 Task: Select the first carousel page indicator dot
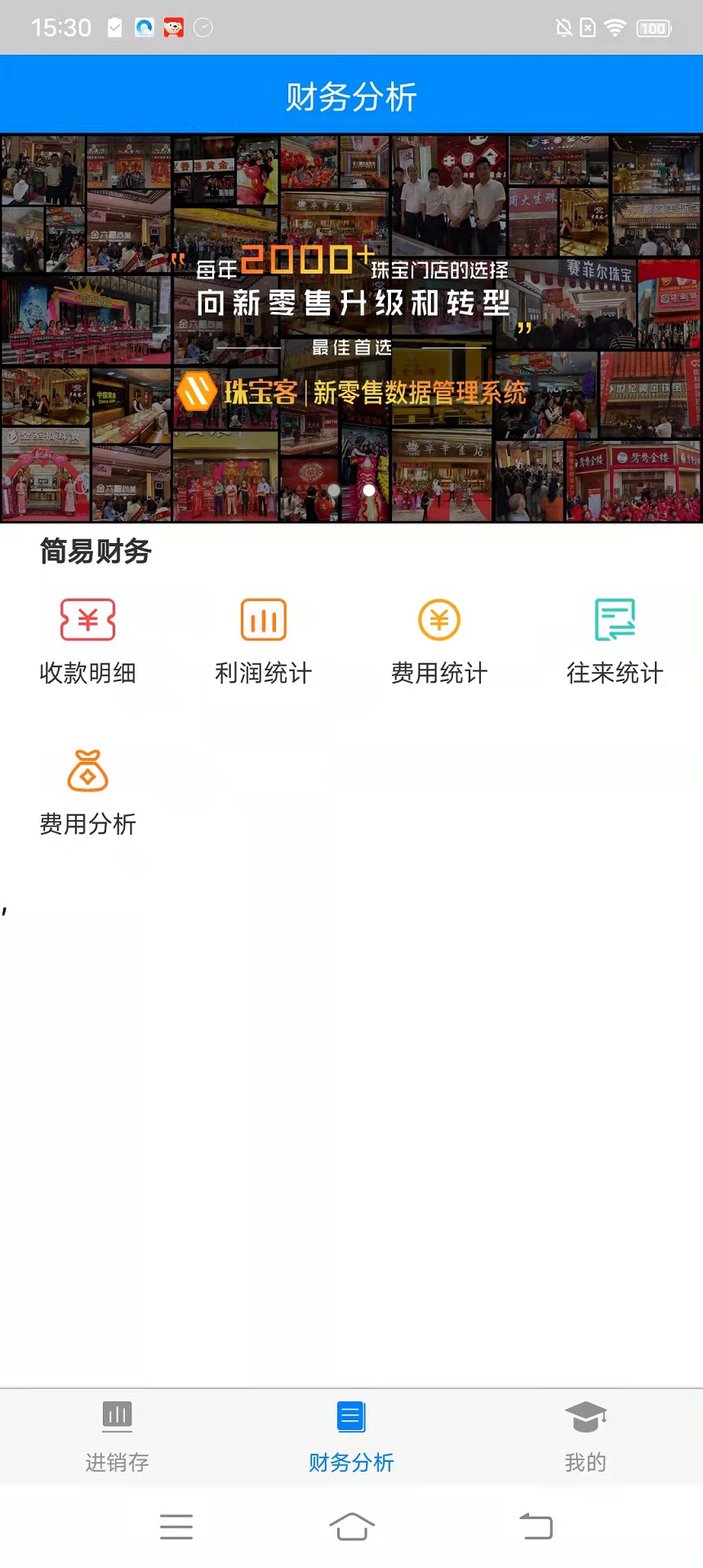coord(335,491)
